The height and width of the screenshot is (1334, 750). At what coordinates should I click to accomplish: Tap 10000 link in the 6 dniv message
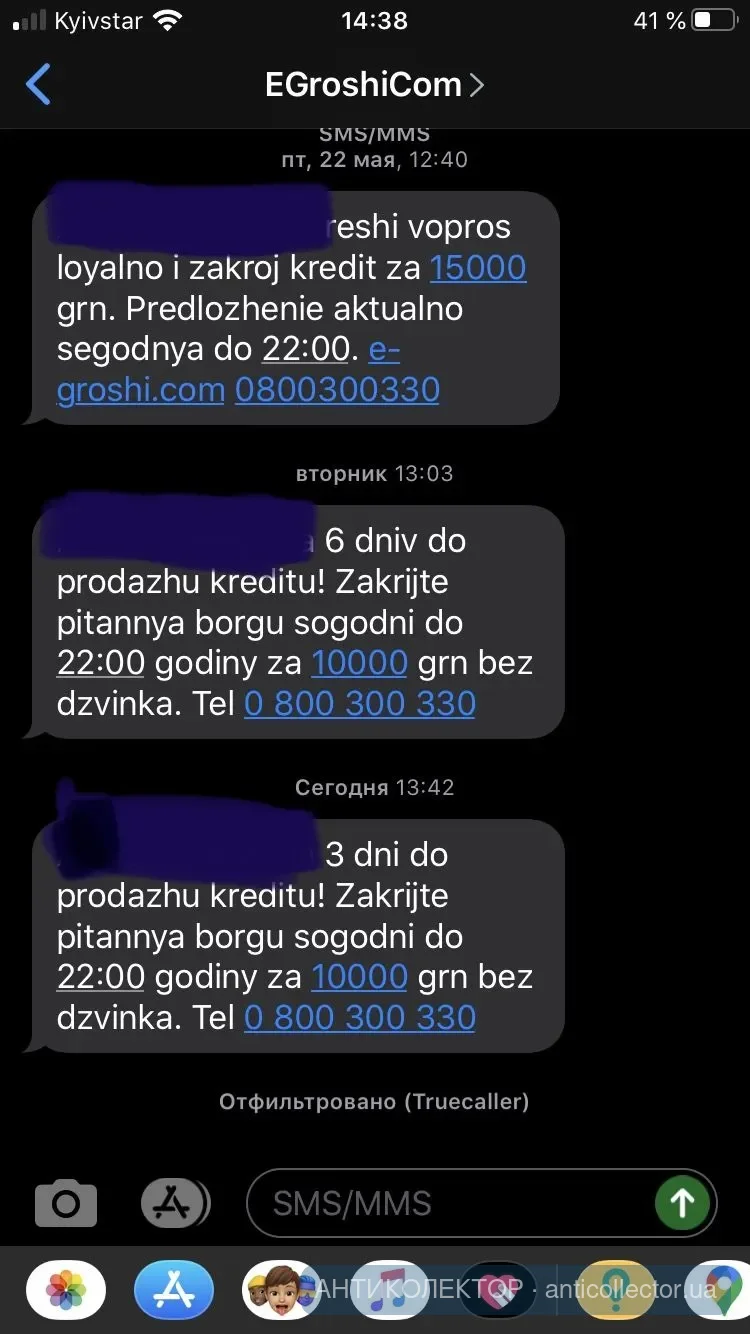click(359, 662)
